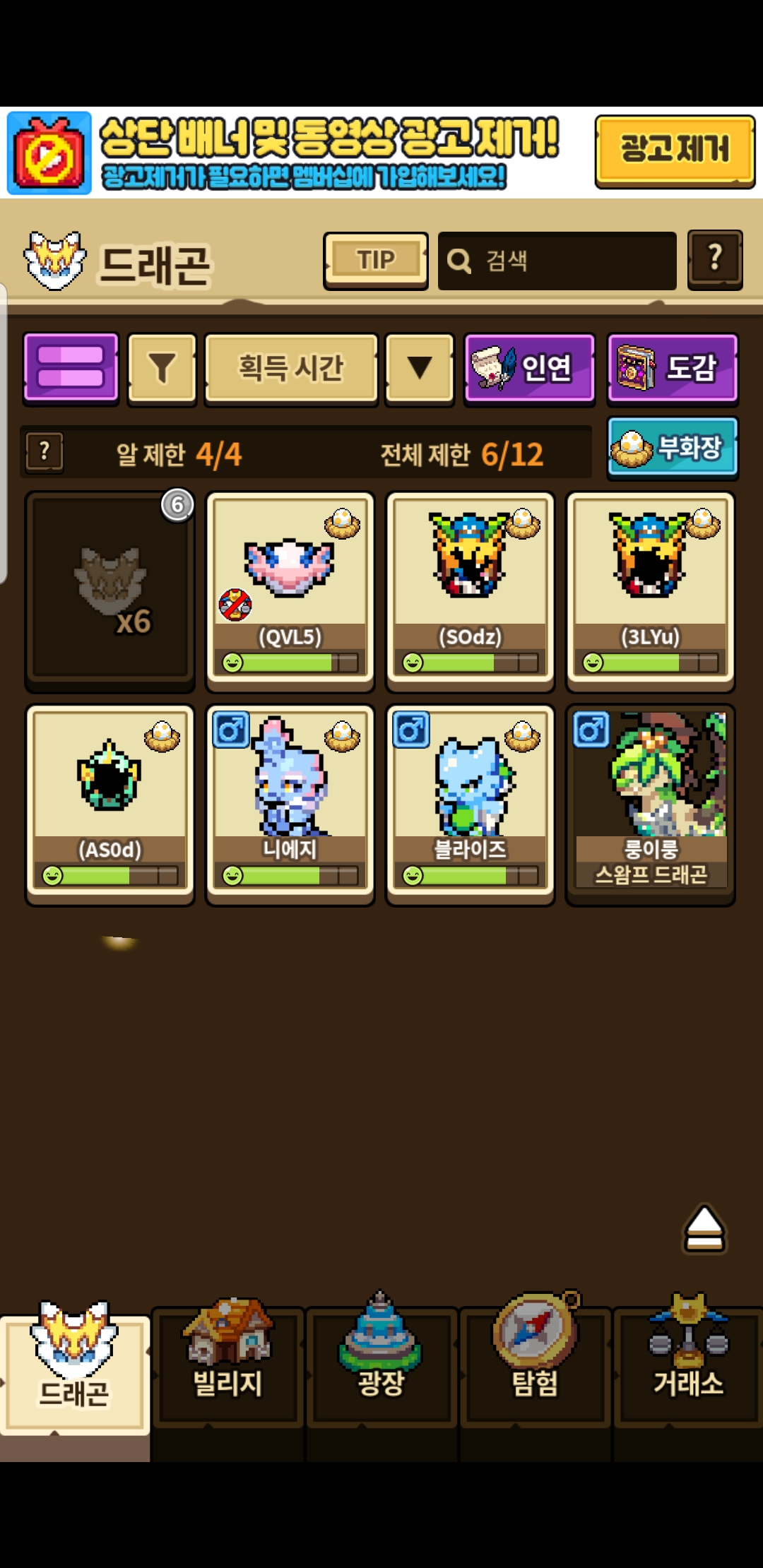Switch to the 빌리지 tab
This screenshot has width=763, height=1568.
coord(227,1363)
